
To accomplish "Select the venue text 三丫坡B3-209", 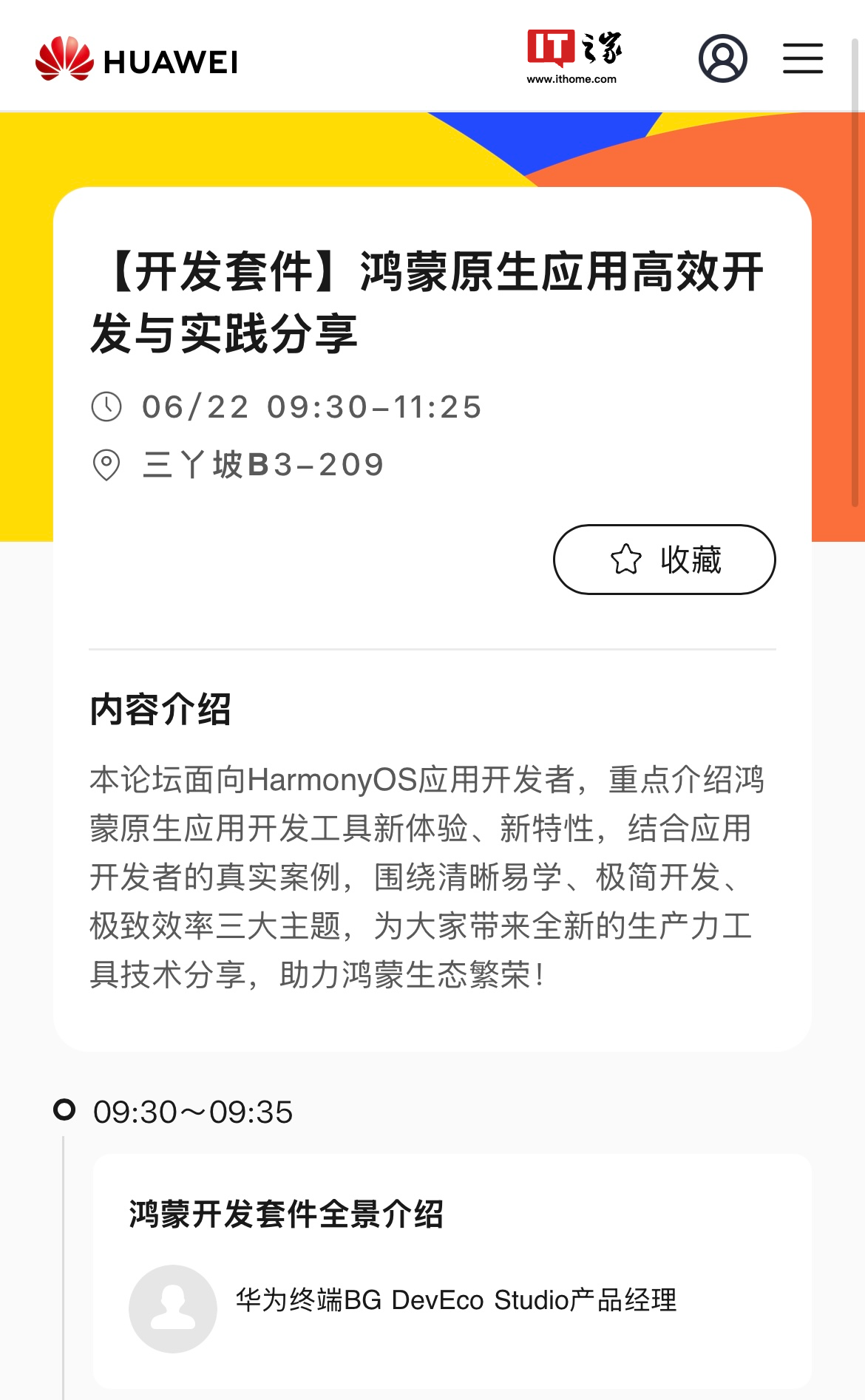I will coord(262,464).
